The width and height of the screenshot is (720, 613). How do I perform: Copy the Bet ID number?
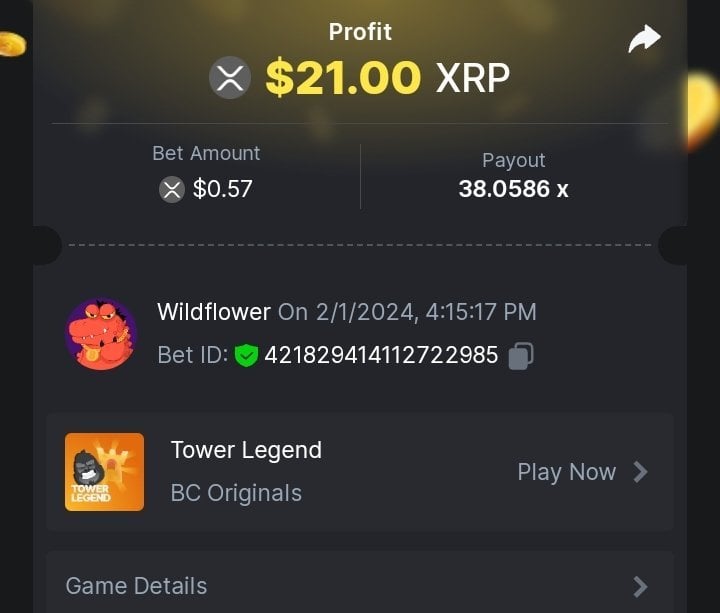(520, 356)
